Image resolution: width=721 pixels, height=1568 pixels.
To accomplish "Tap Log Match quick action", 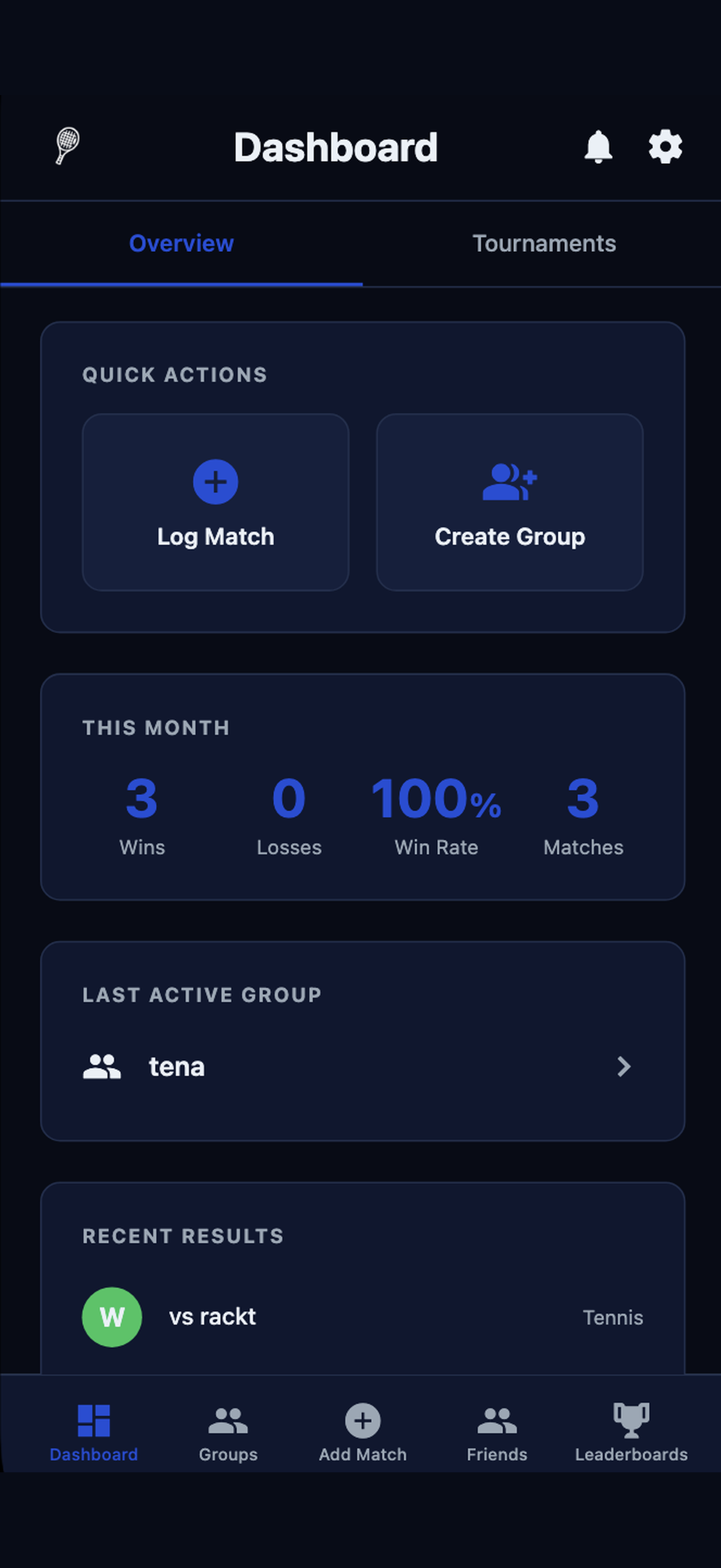I will [x=215, y=503].
